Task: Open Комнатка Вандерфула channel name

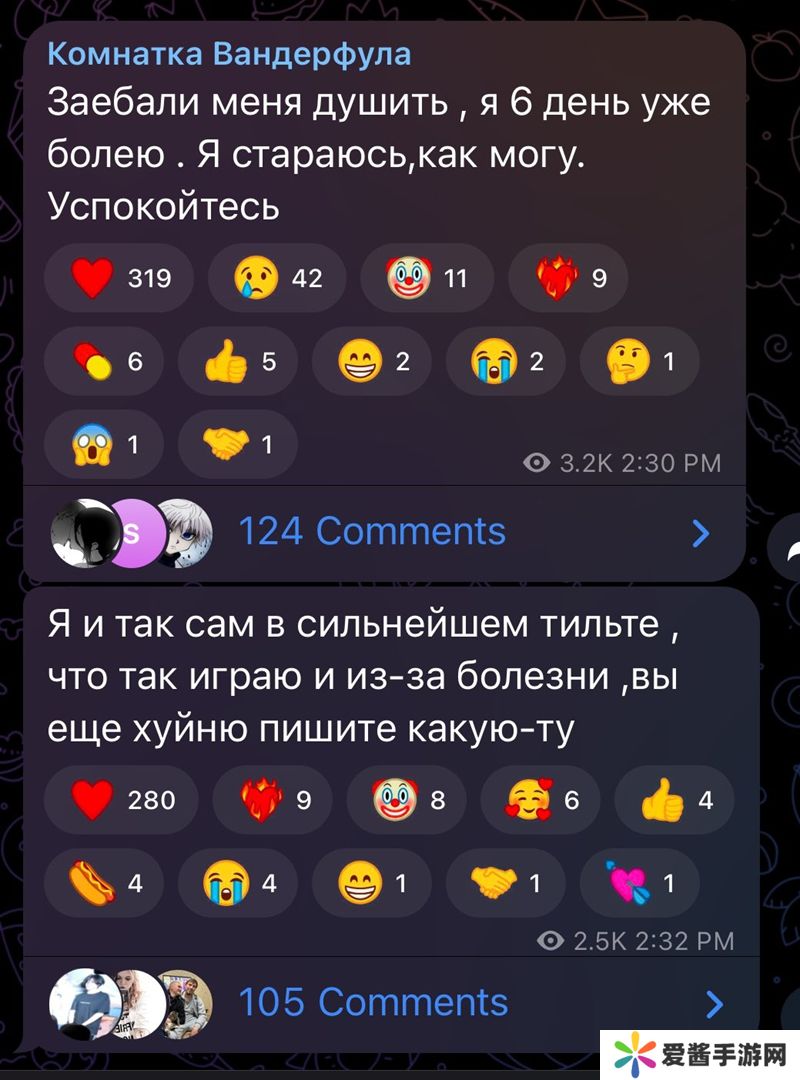Action: coord(229,54)
